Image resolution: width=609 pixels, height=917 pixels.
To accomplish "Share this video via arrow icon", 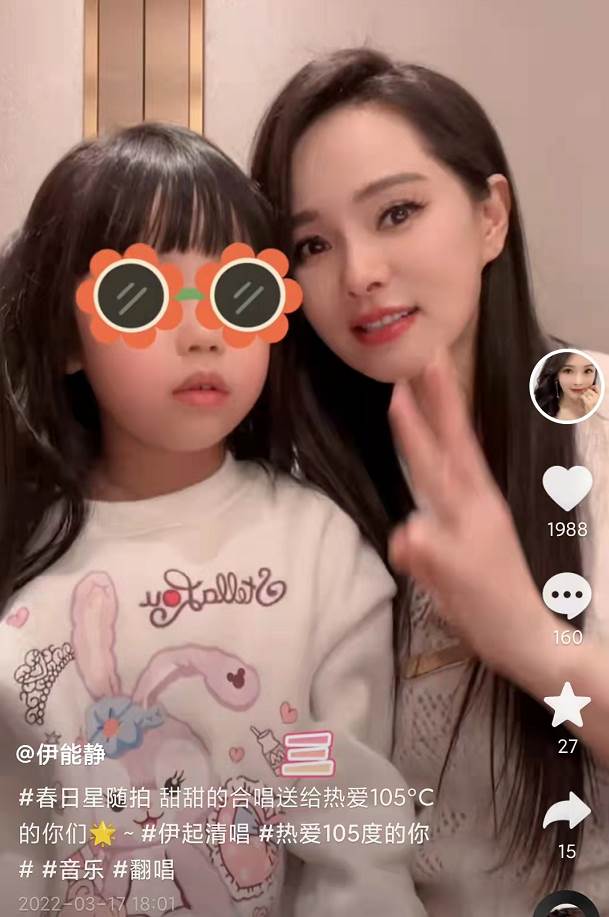I will 567,810.
